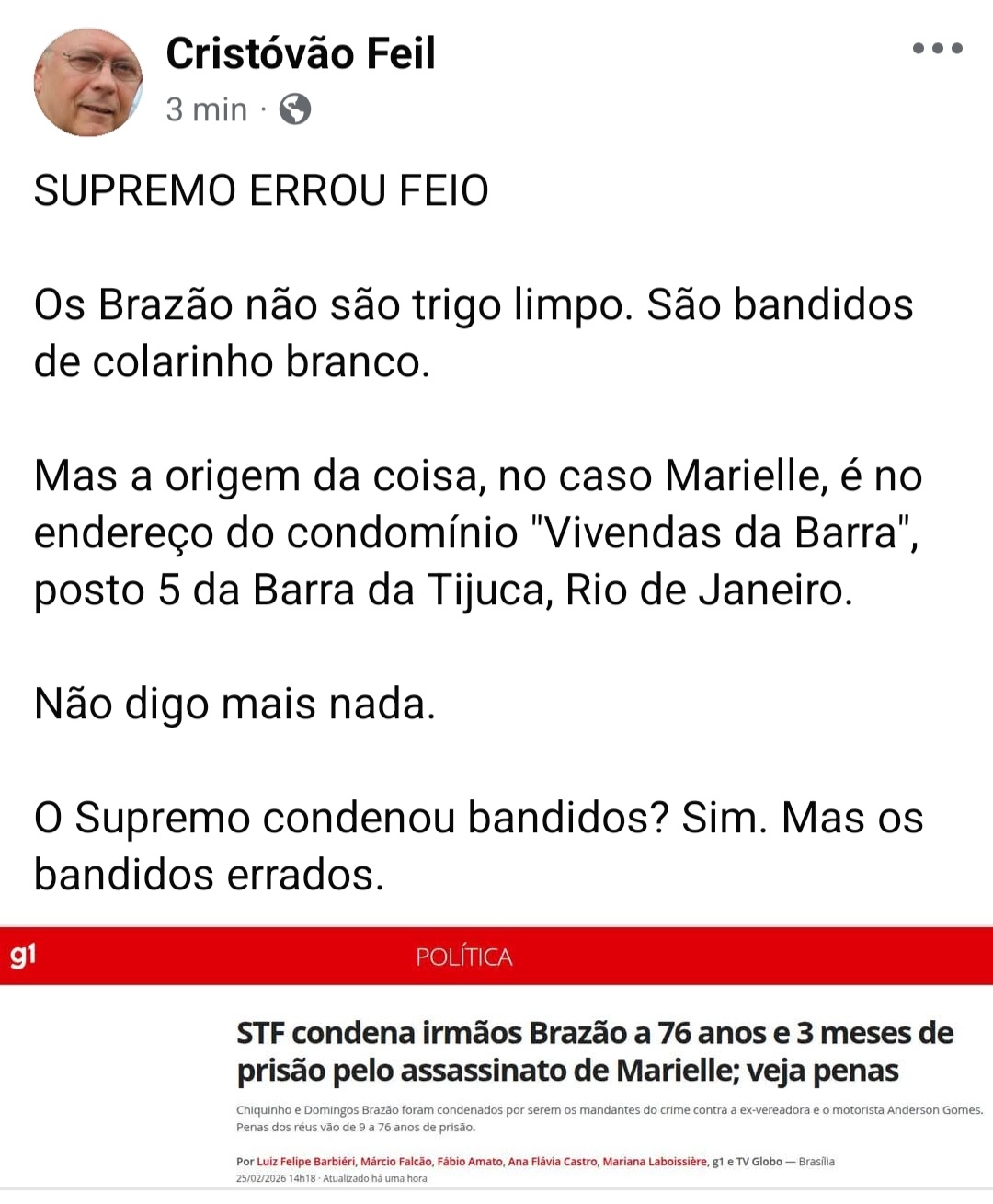Open the post's three-dot options menu

coord(937,49)
